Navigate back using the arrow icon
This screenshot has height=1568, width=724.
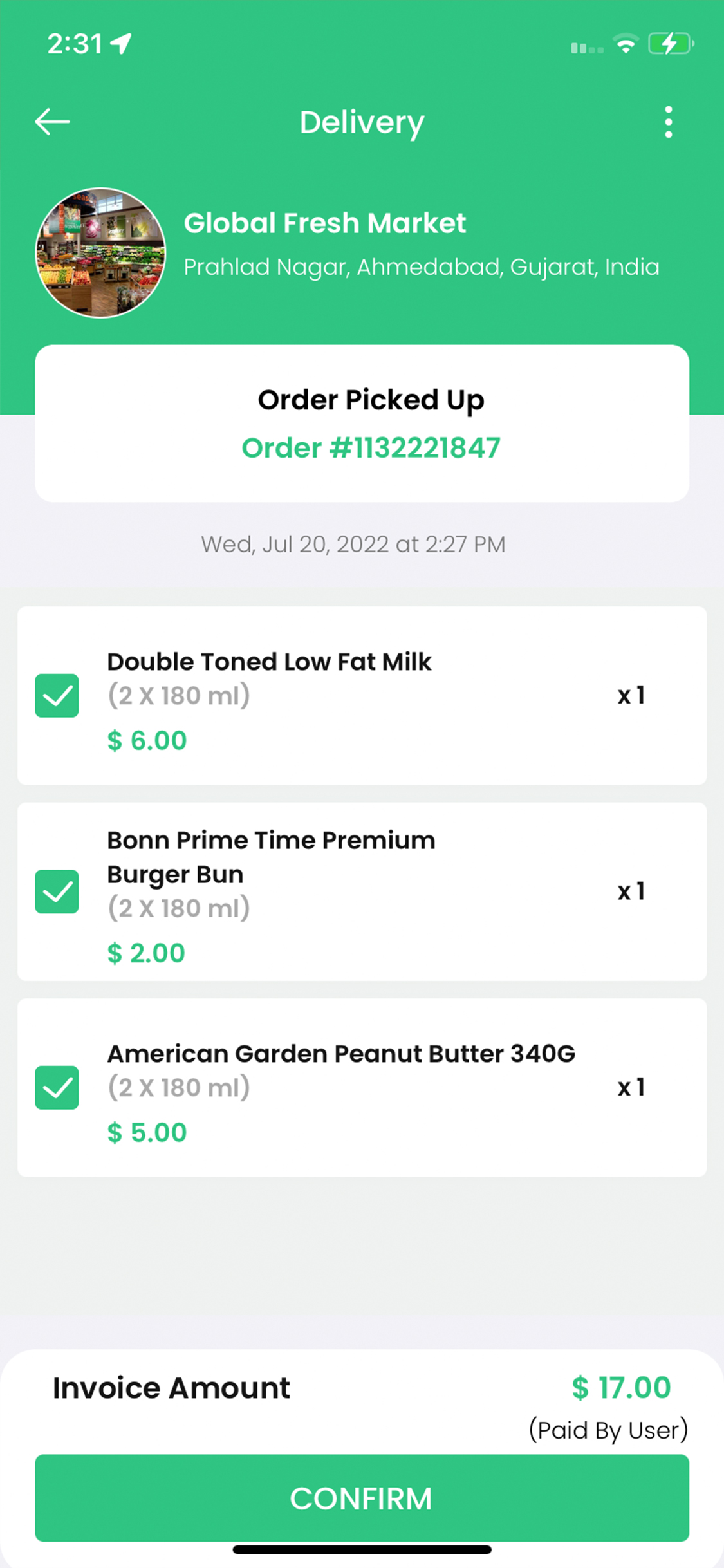point(53,121)
